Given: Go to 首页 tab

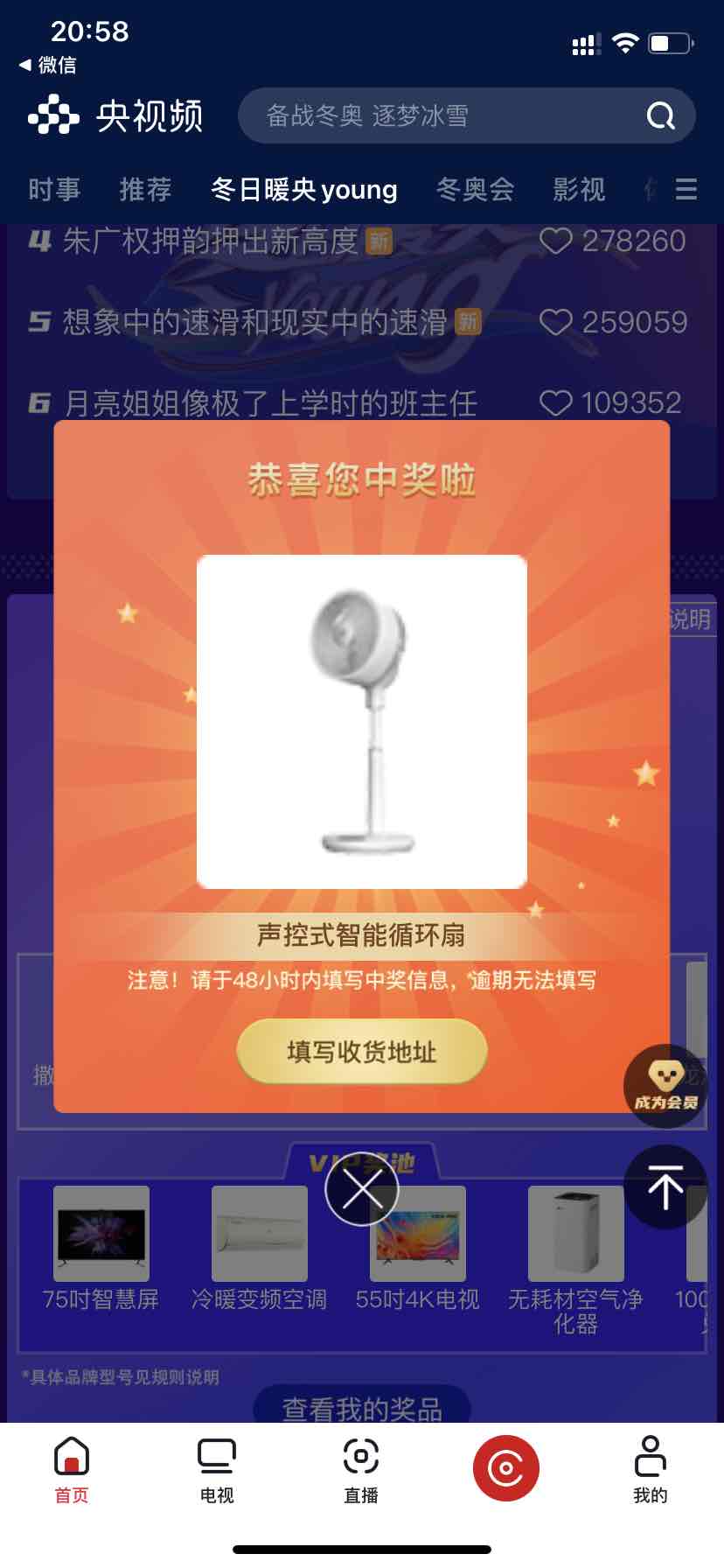Looking at the screenshot, I should click(72, 1468).
